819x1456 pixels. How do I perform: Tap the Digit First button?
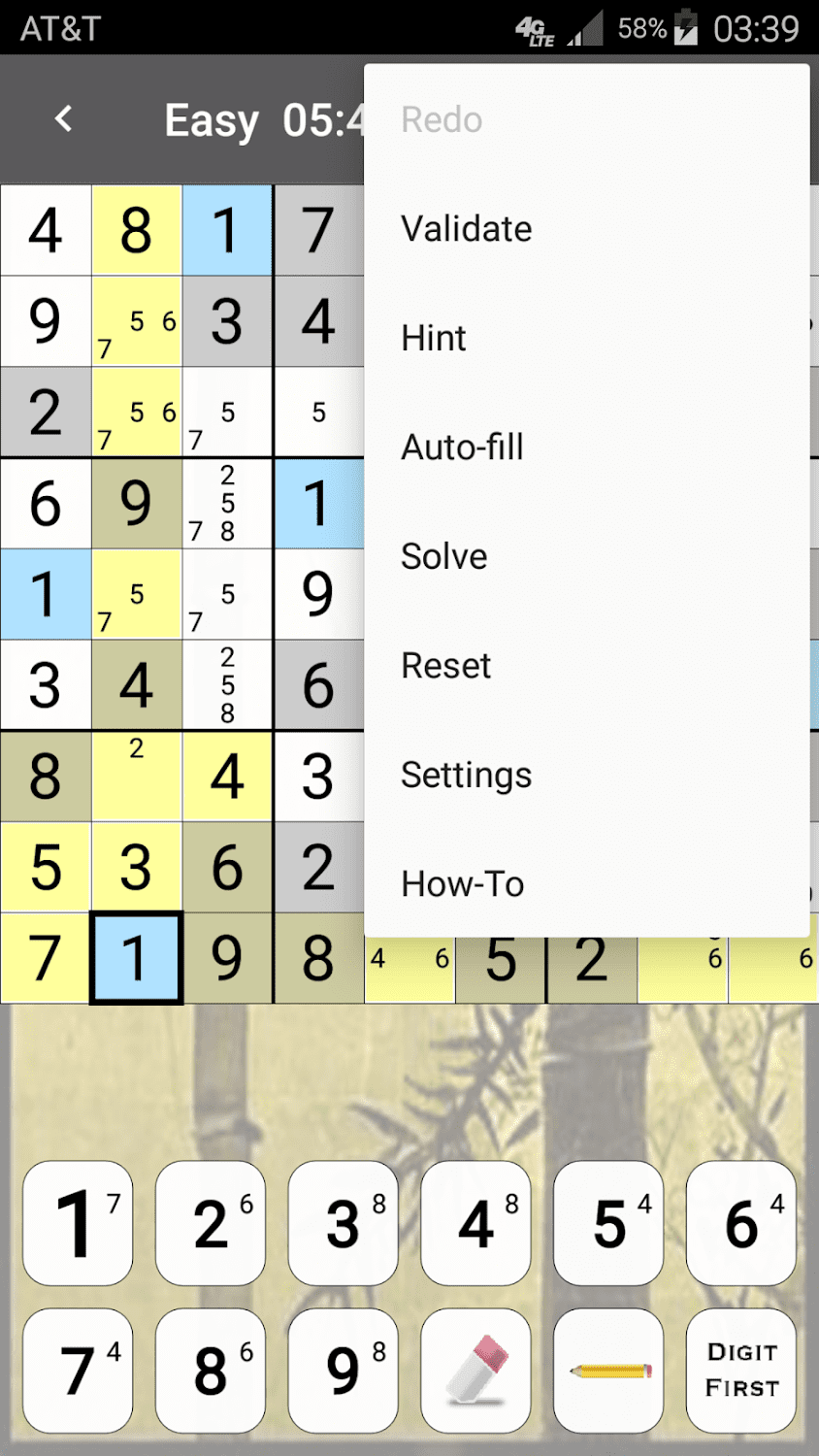741,1371
